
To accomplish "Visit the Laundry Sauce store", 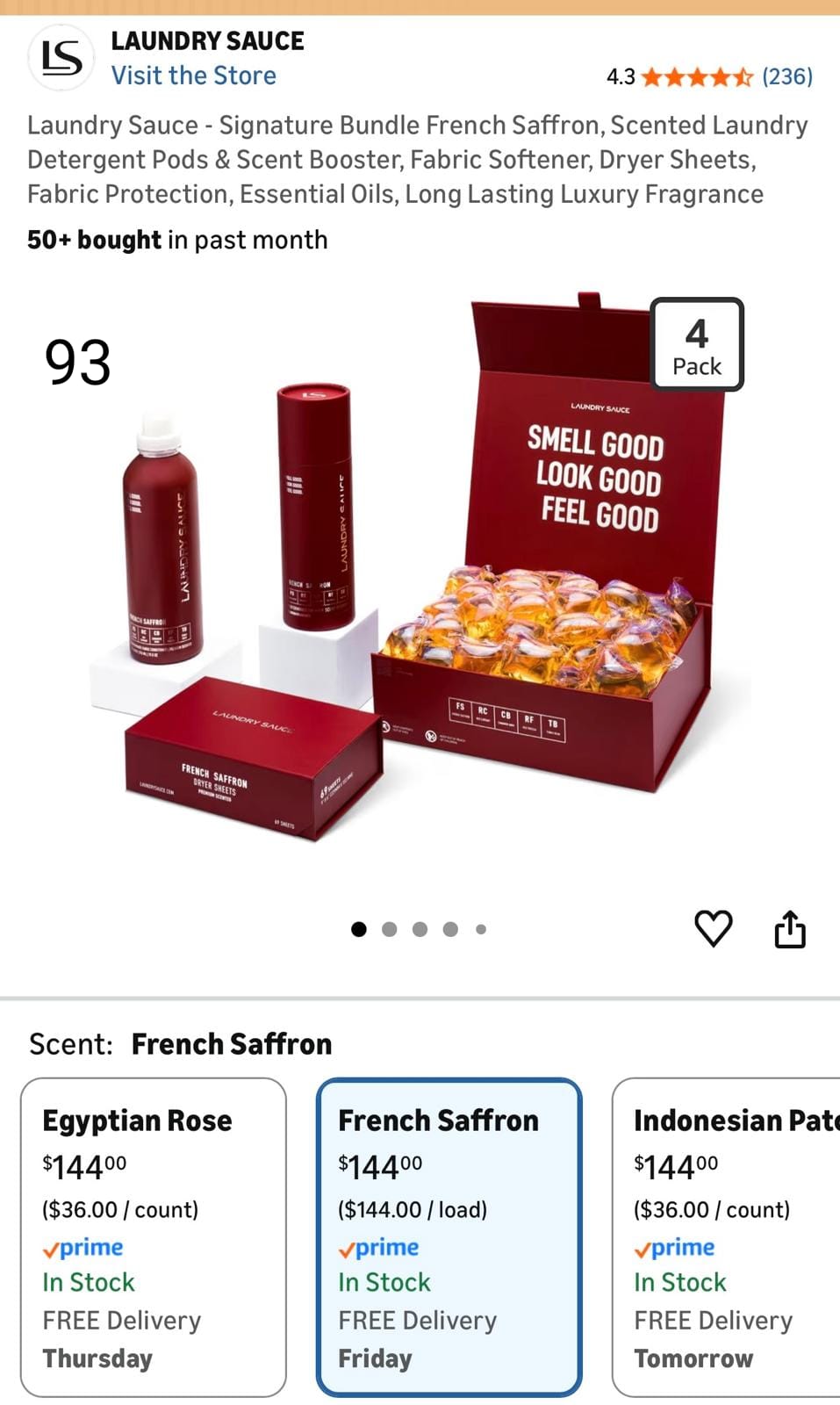I will click(193, 76).
